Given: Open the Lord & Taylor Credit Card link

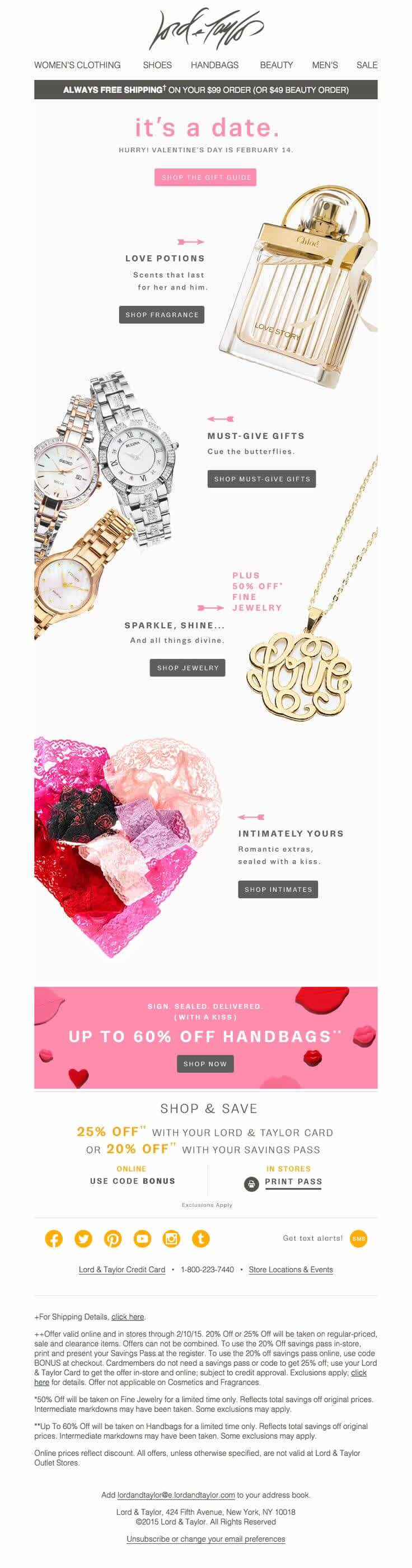Looking at the screenshot, I should click(x=121, y=1270).
